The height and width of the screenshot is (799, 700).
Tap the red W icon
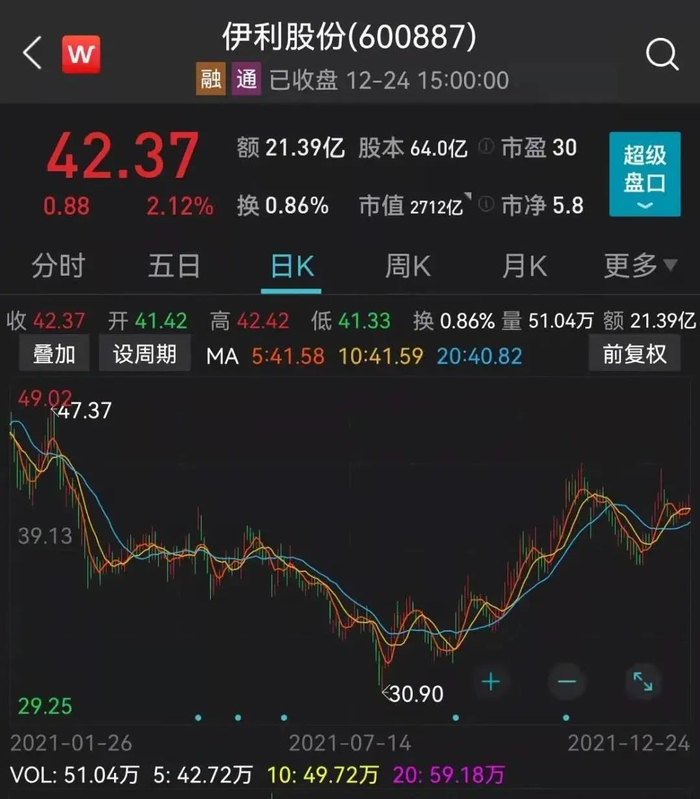(81, 54)
